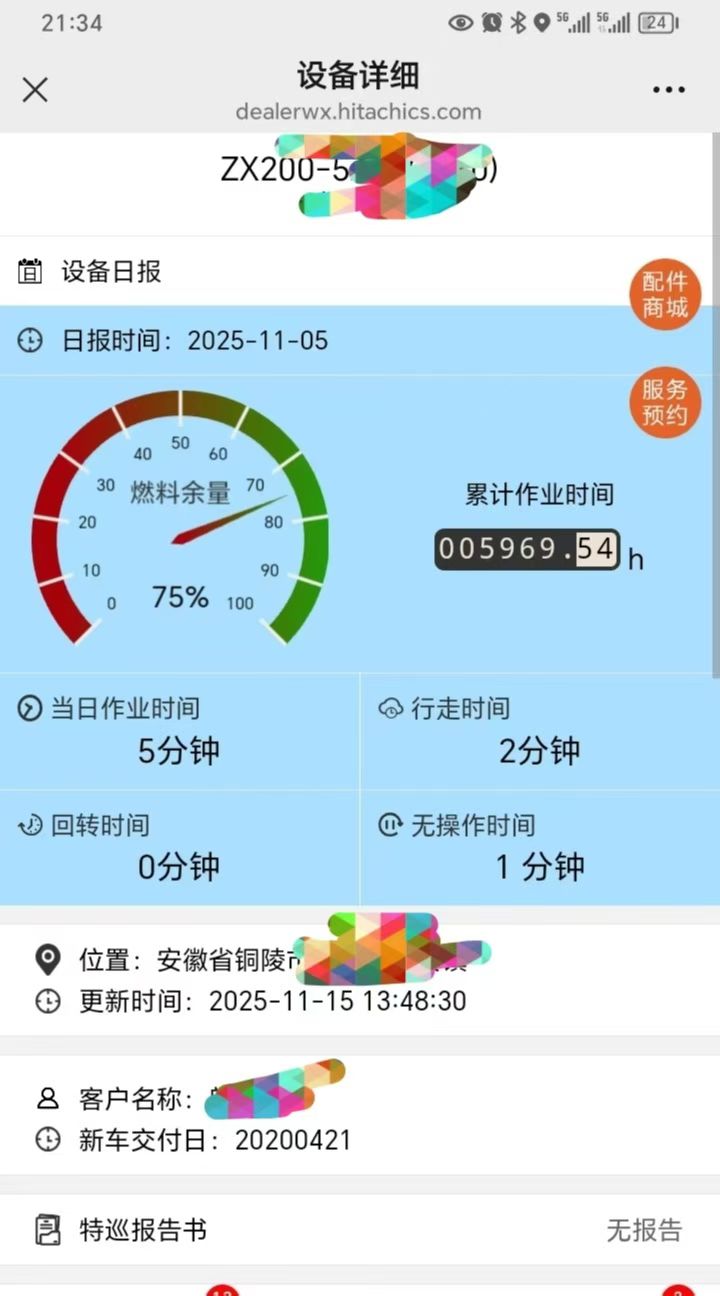720x1296 pixels.
Task: Click the 回转时间 rotation icon
Action: pyautogui.click(x=32, y=825)
